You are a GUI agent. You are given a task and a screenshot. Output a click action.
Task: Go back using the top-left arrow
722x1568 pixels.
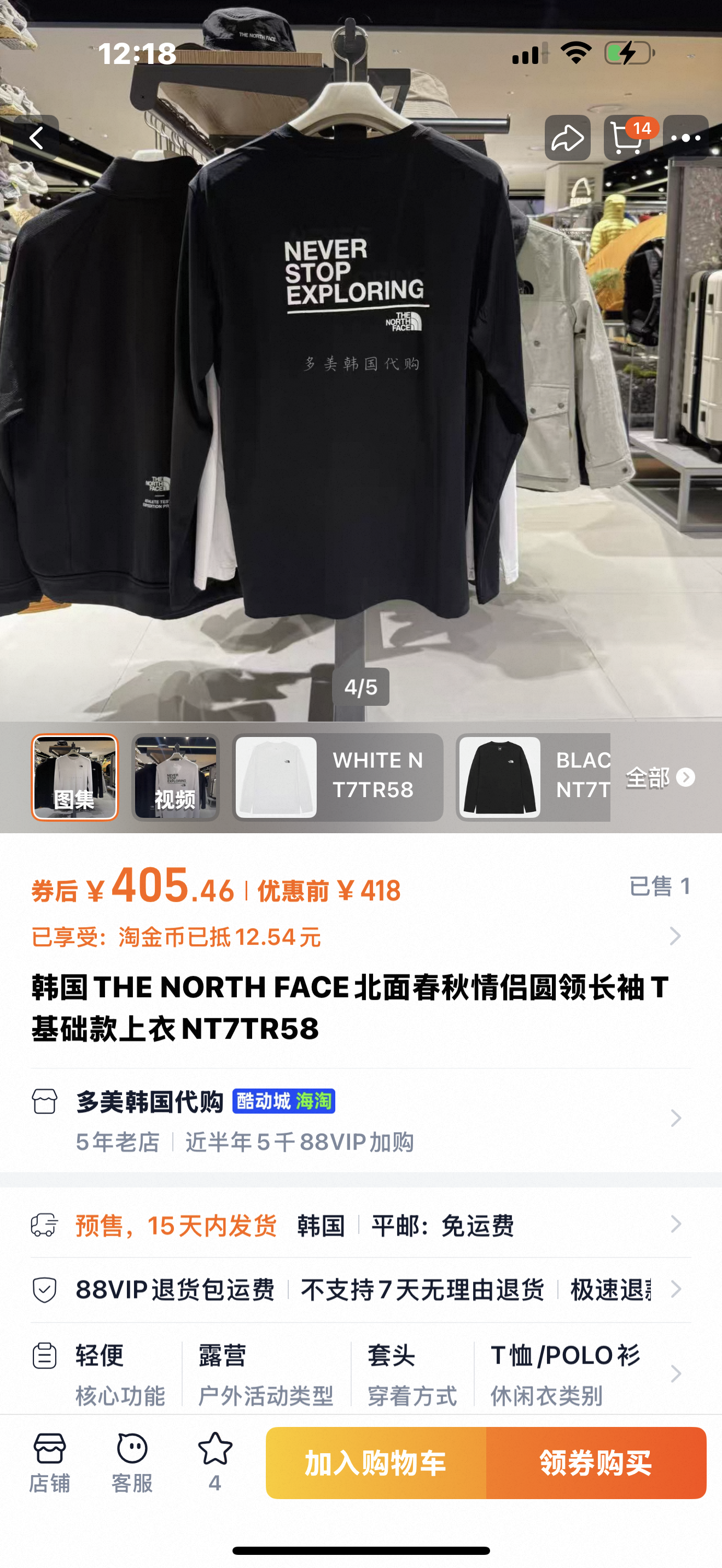37,138
